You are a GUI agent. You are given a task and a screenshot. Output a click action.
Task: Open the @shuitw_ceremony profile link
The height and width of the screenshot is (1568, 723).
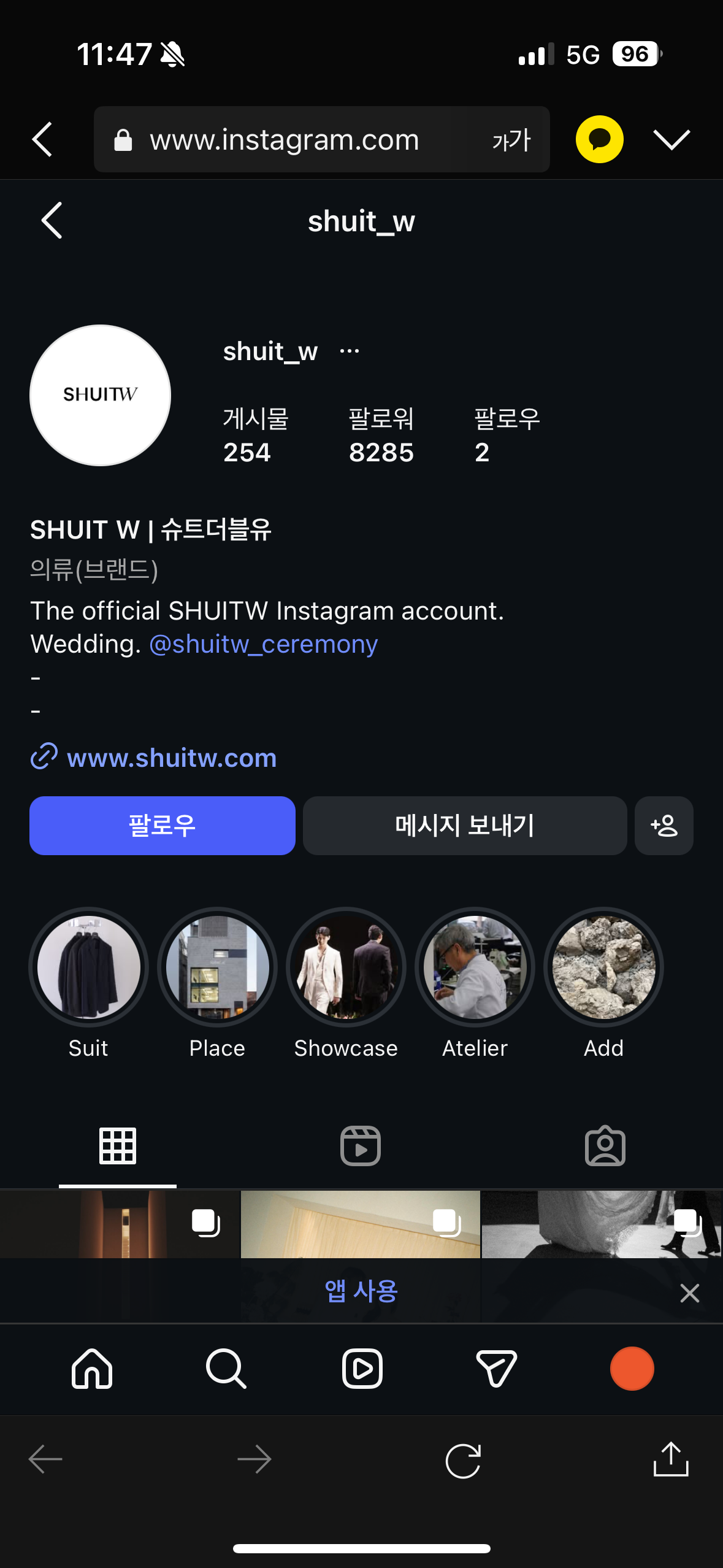click(263, 644)
